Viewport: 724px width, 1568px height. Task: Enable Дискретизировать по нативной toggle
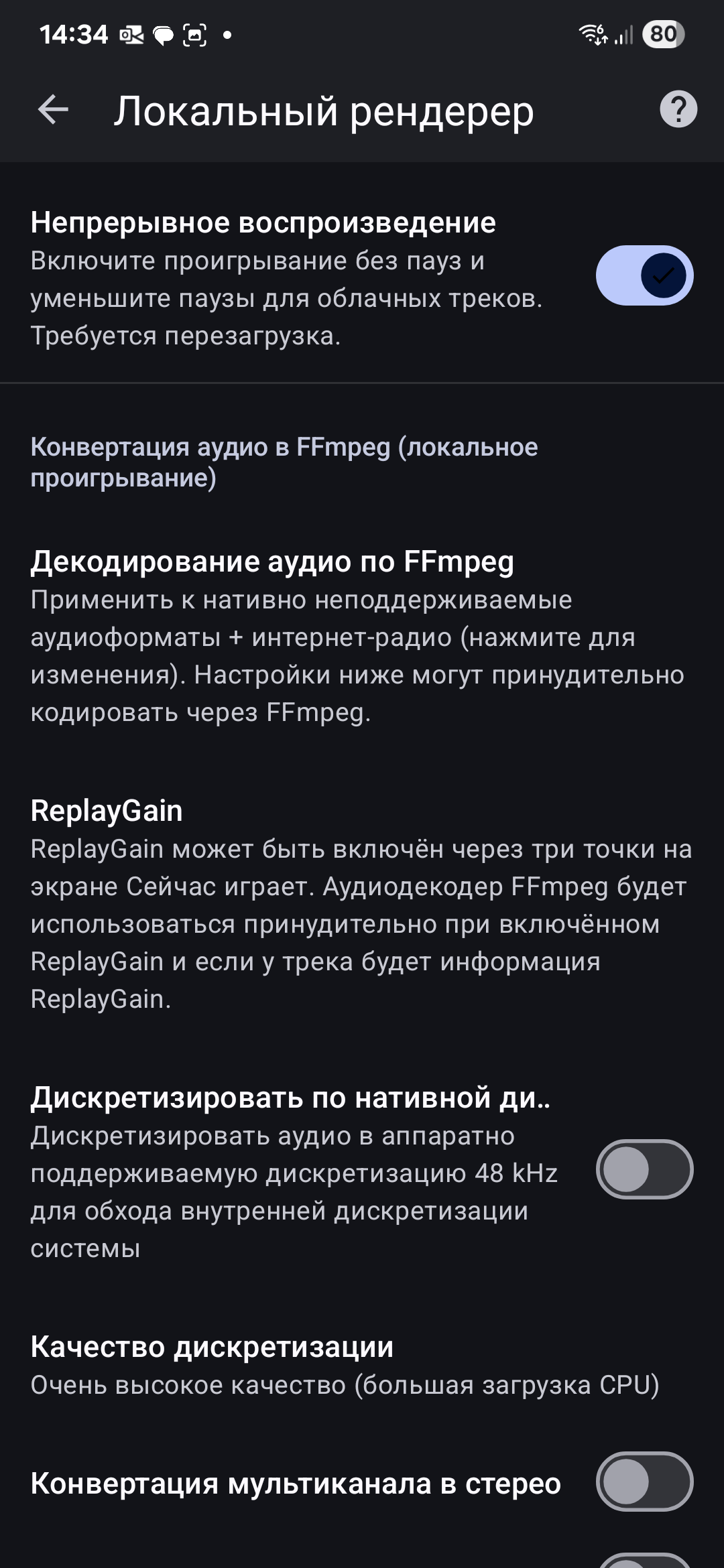(x=644, y=1169)
